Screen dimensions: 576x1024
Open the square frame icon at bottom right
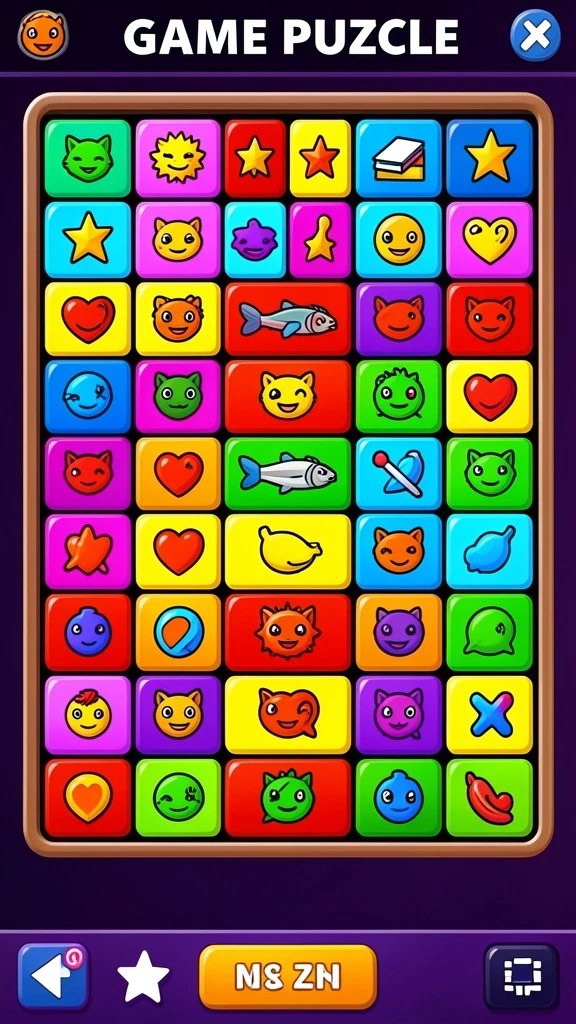521,977
